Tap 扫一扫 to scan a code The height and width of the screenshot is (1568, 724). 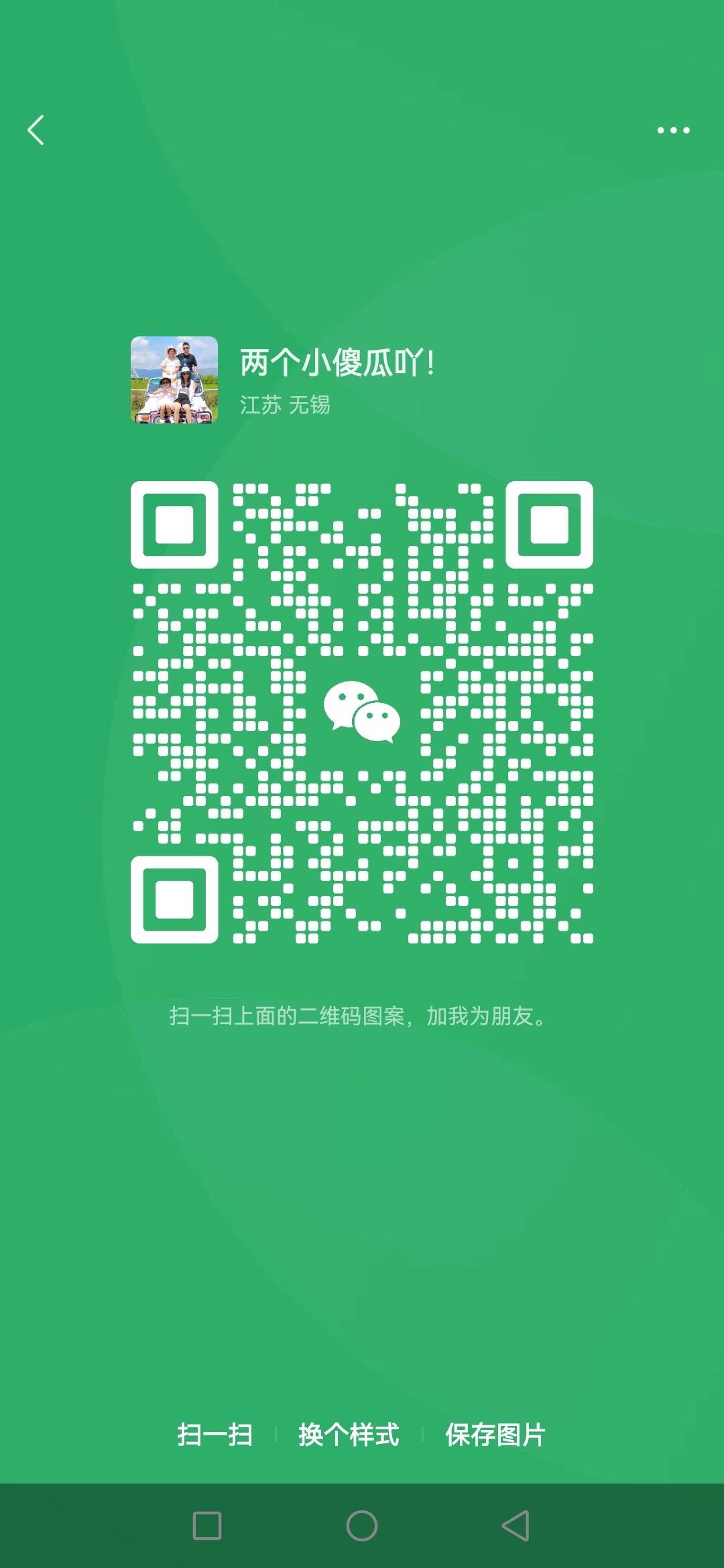pyautogui.click(x=215, y=1435)
